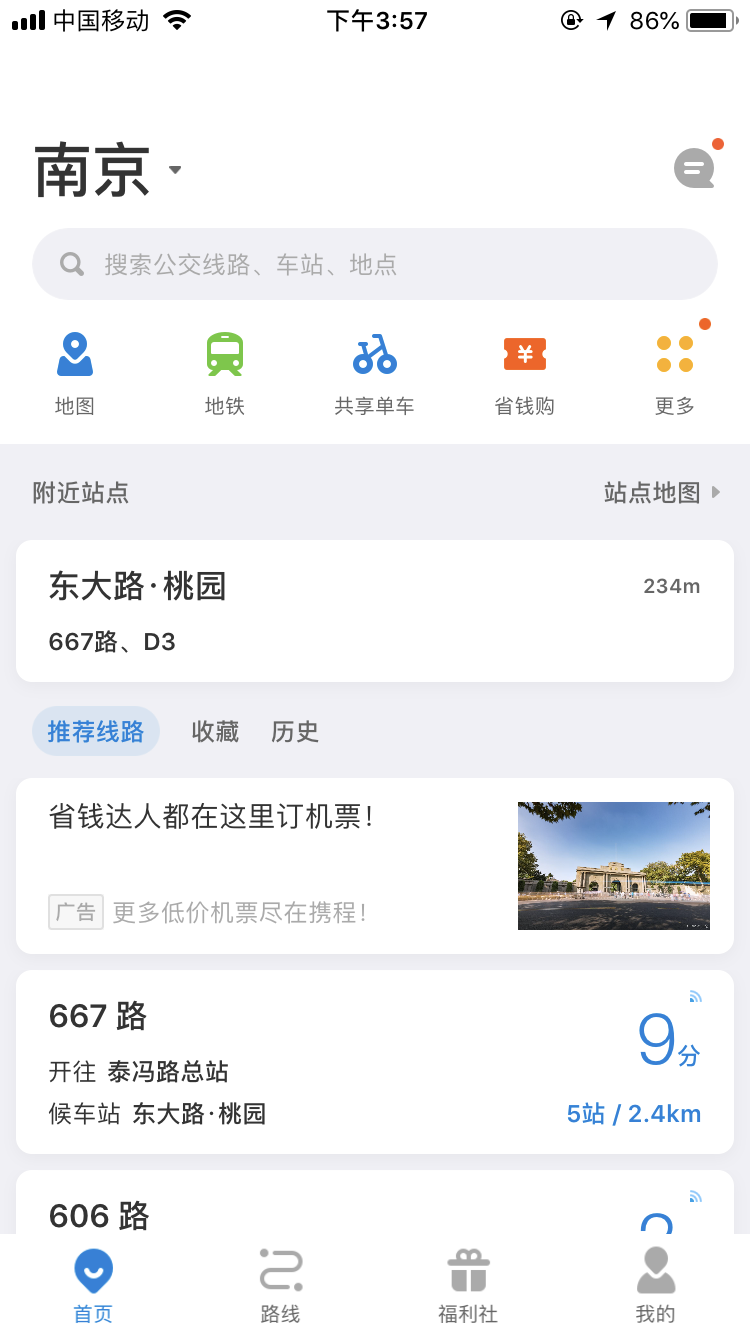Tap the 更多 (More) icon with notification dot

(674, 355)
